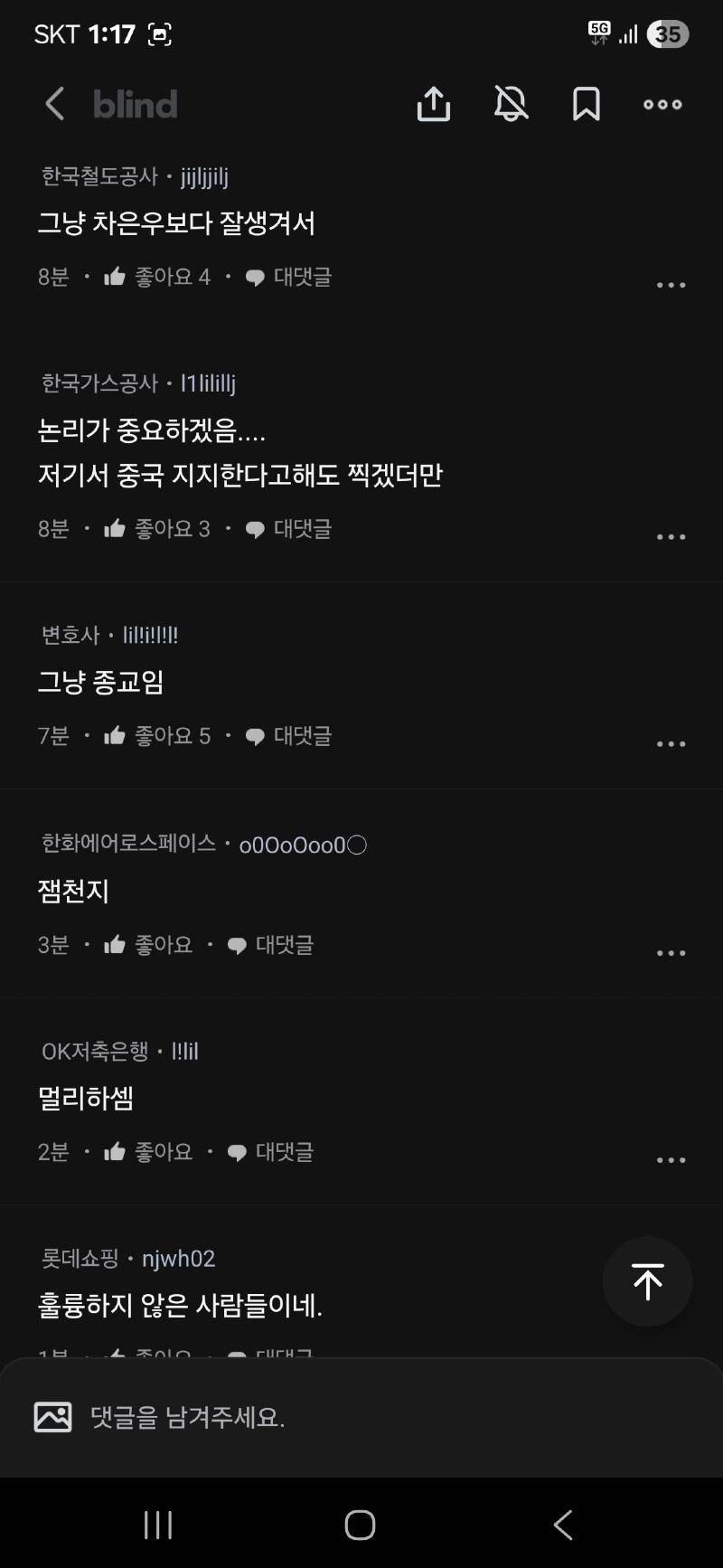The width and height of the screenshot is (723, 1568).
Task: Open more options for the 변호사 comment
Action: [x=671, y=744]
